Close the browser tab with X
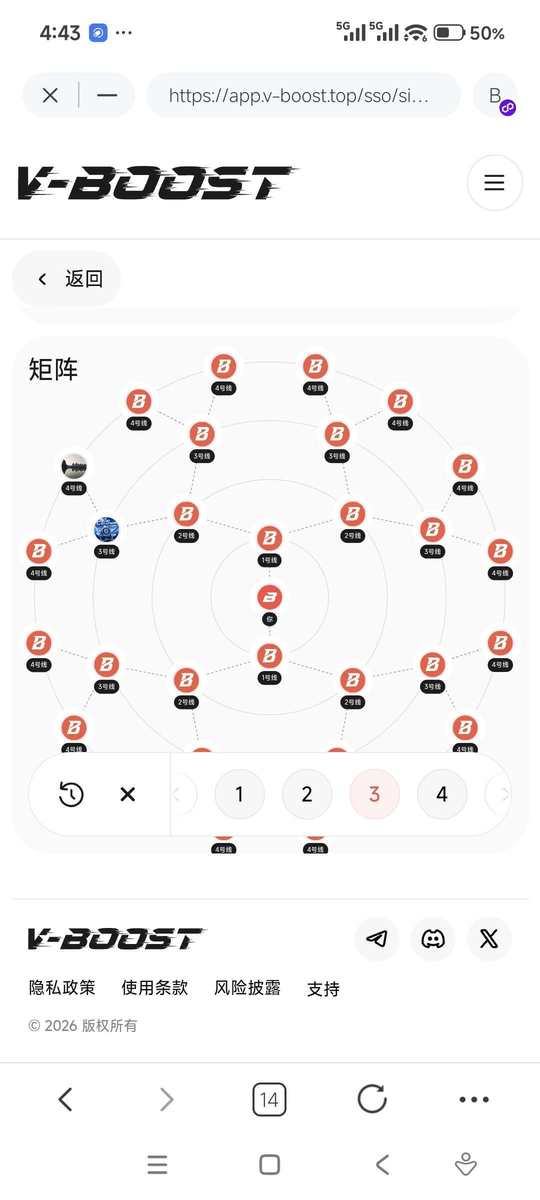The height and width of the screenshot is (1200, 540). coord(50,95)
